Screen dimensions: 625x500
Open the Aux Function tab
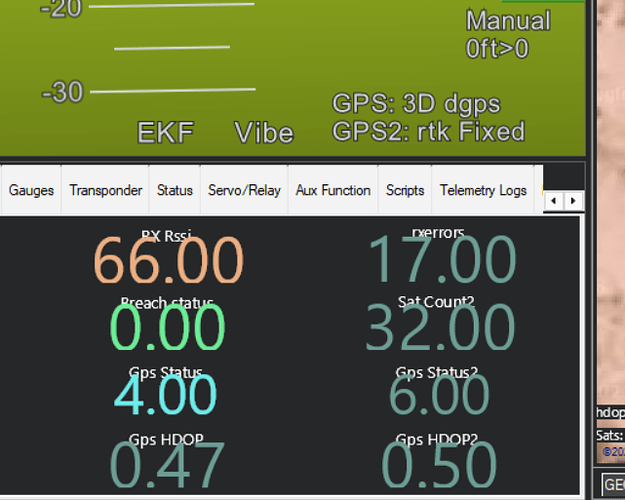[333, 190]
